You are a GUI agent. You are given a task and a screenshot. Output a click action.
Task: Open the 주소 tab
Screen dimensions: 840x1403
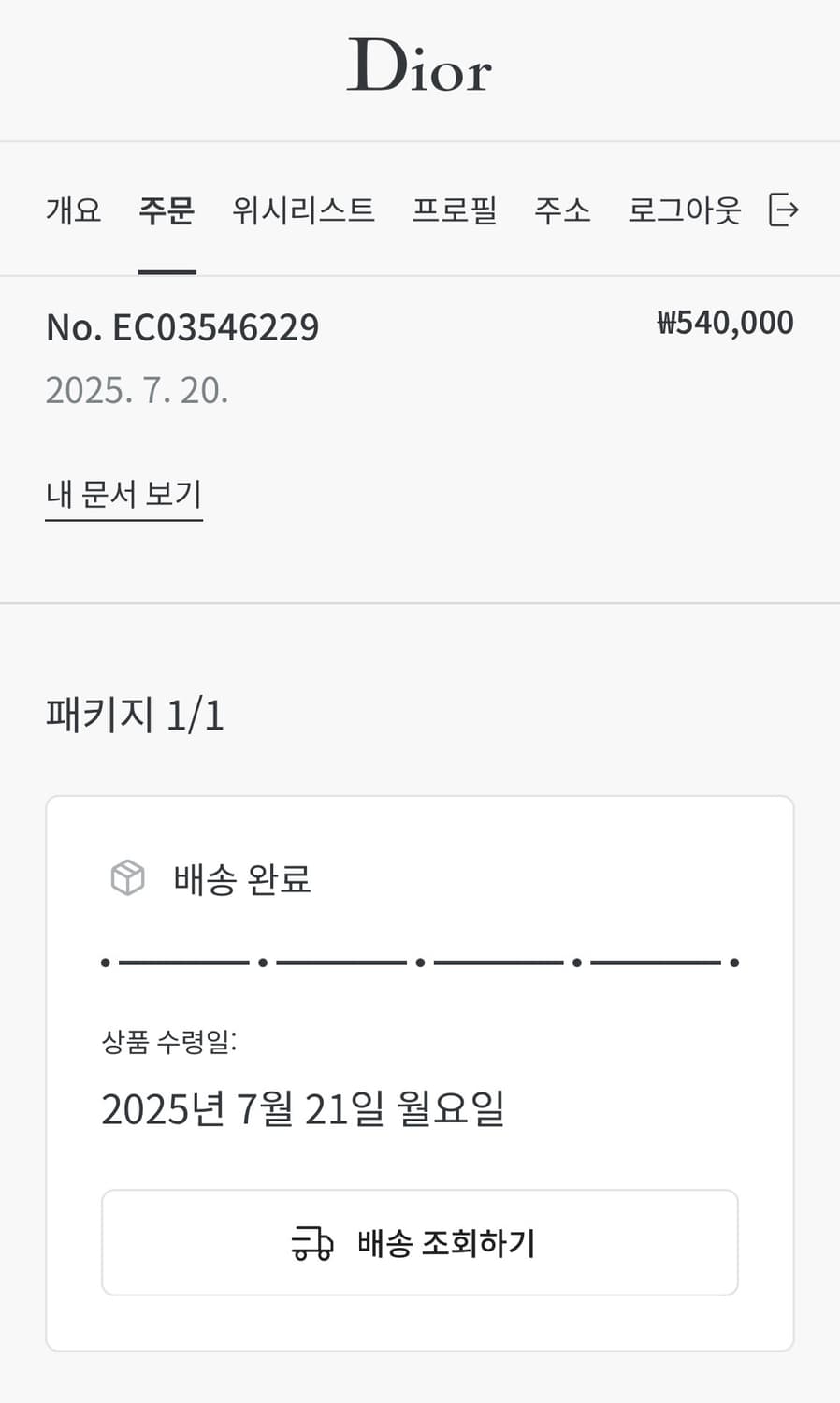tap(563, 211)
